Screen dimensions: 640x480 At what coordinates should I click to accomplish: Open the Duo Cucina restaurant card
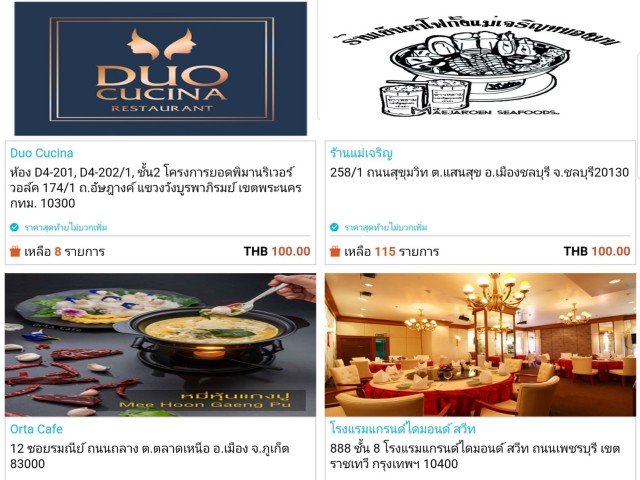coord(160,70)
